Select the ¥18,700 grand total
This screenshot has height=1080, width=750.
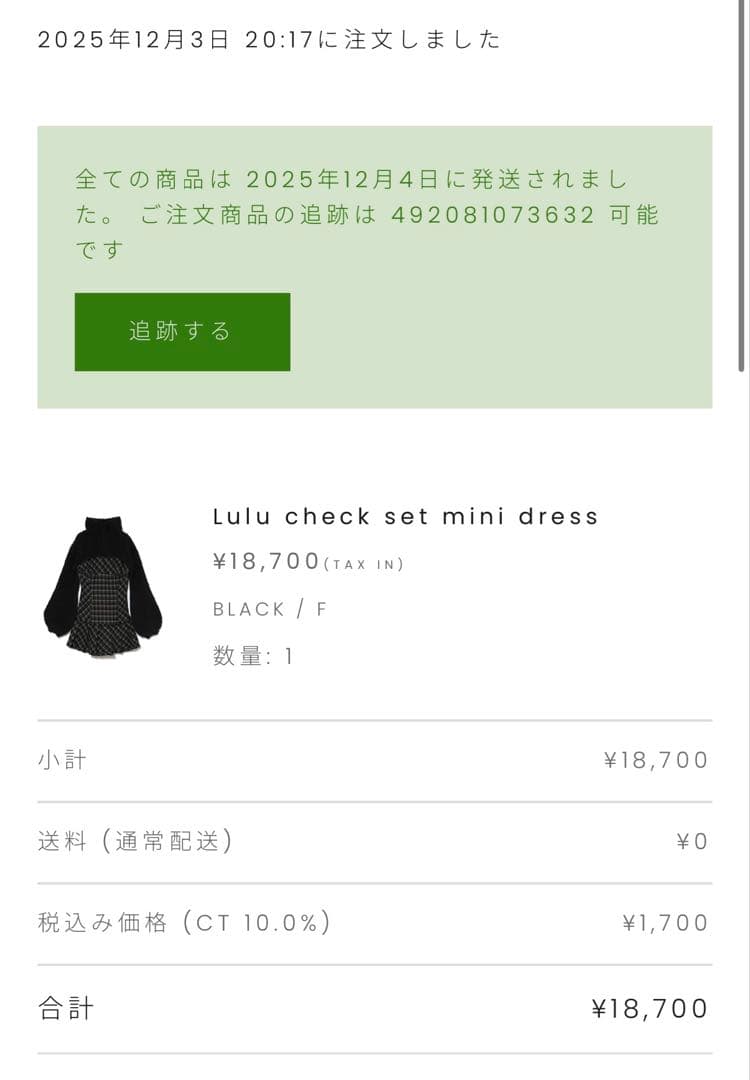click(650, 1008)
